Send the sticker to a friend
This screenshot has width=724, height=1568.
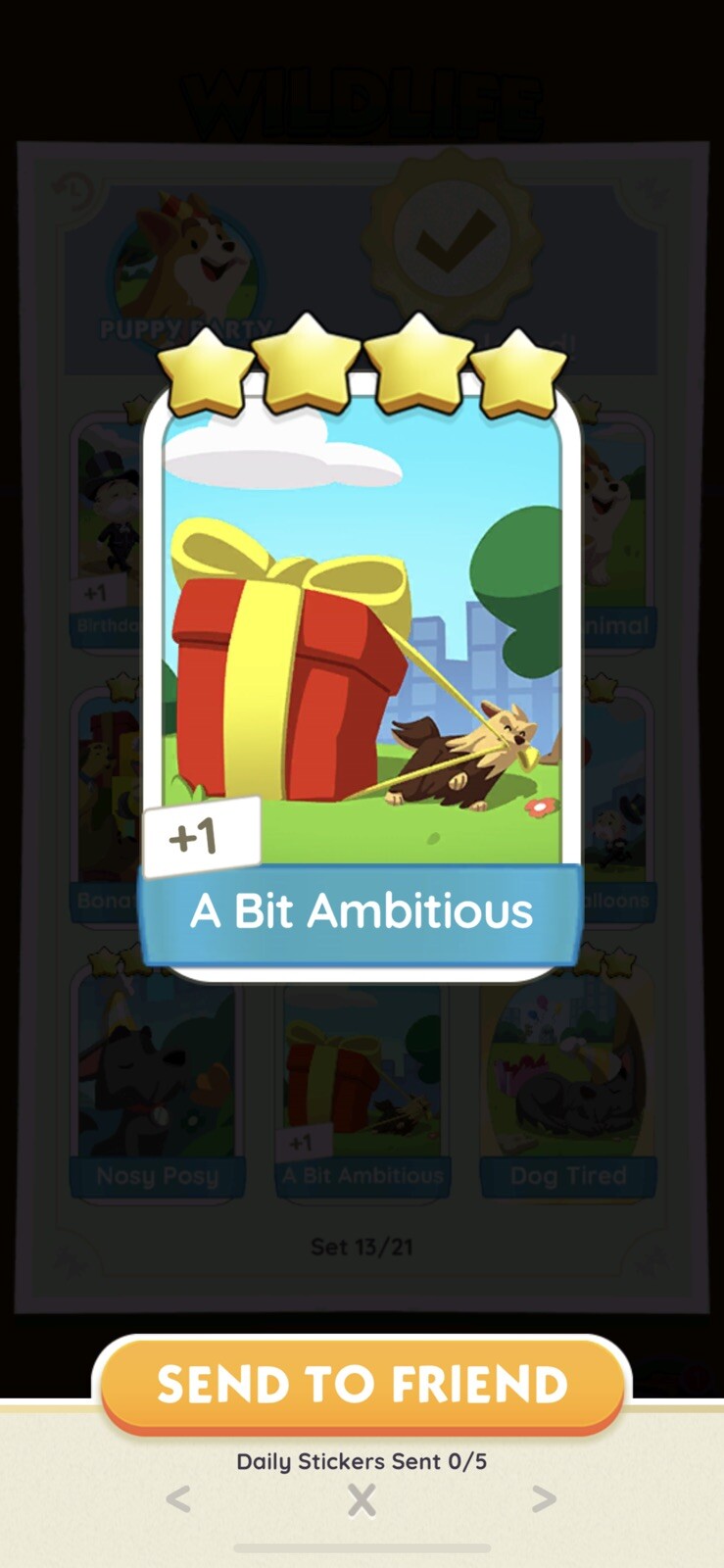pos(362,1384)
